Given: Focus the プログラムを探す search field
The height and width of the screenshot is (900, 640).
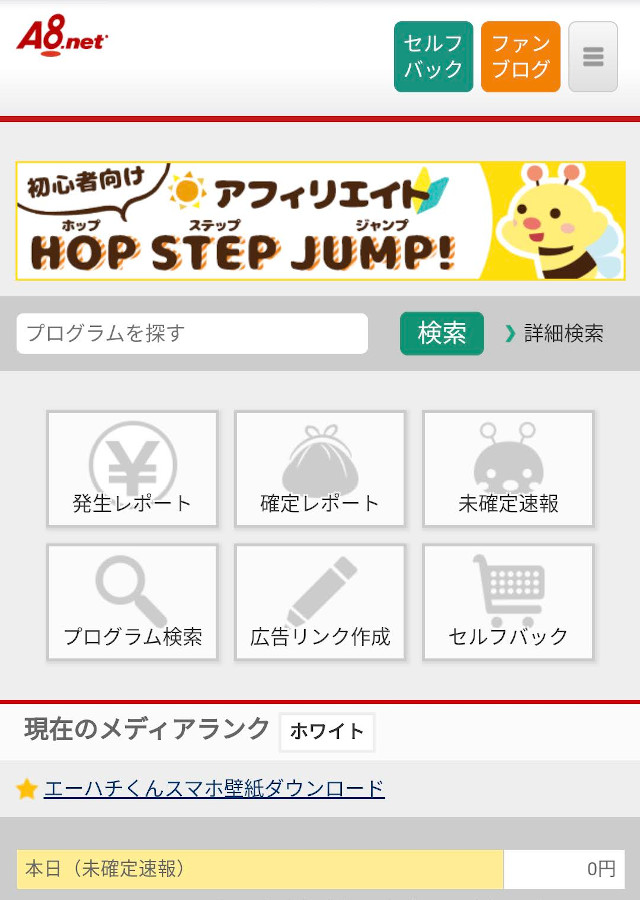Looking at the screenshot, I should click(x=192, y=334).
